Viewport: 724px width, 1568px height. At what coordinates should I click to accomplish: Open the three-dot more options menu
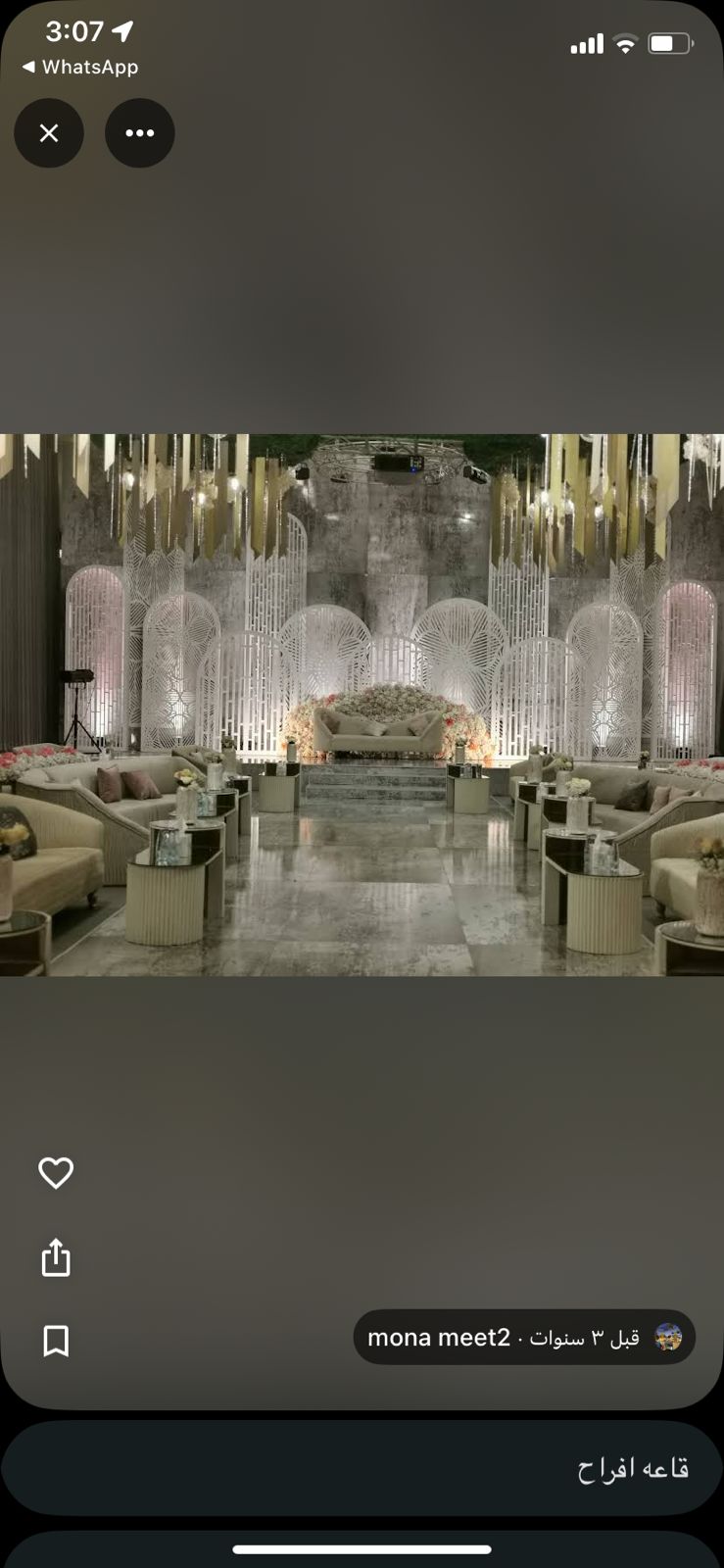click(140, 133)
